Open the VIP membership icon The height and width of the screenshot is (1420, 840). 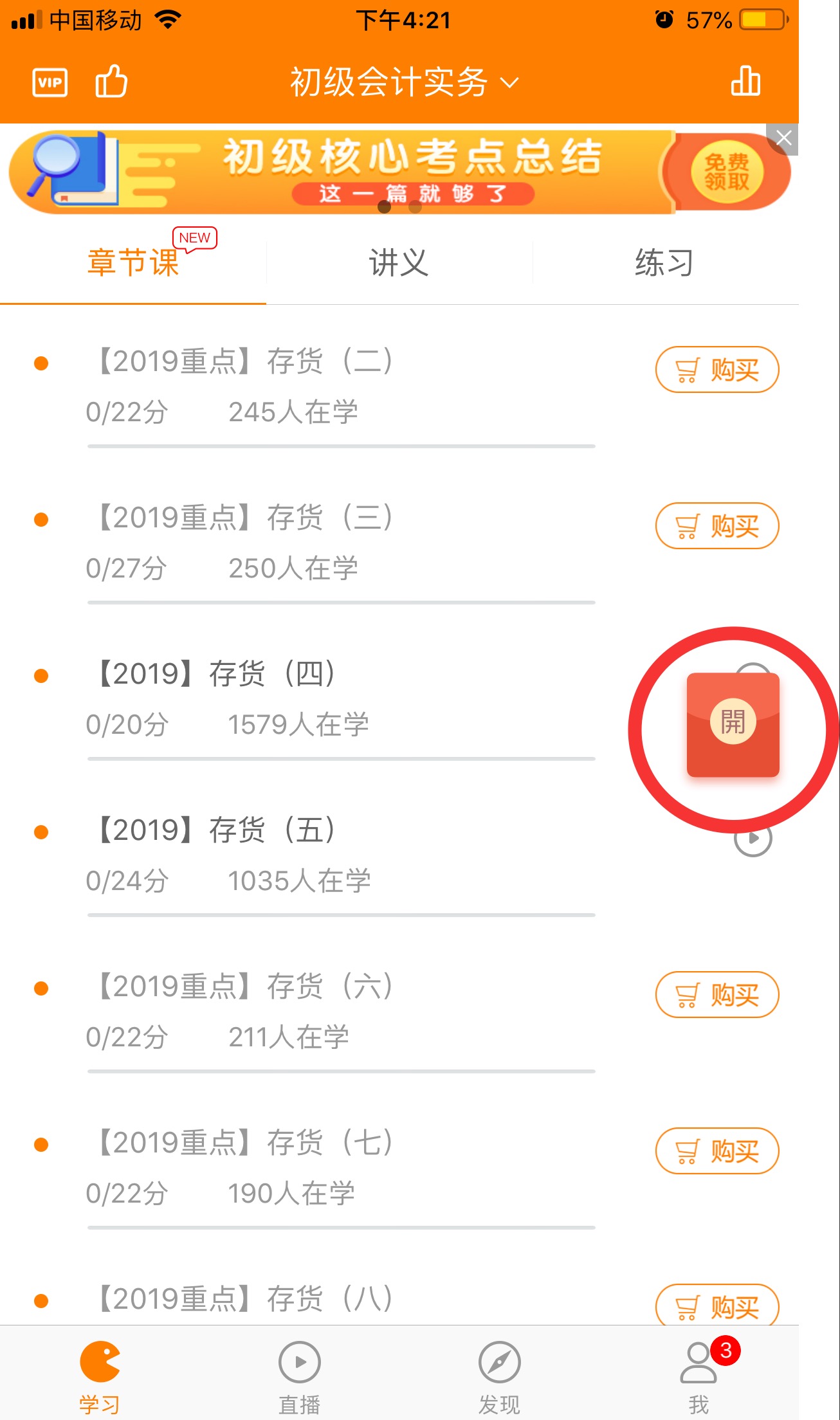(x=50, y=82)
